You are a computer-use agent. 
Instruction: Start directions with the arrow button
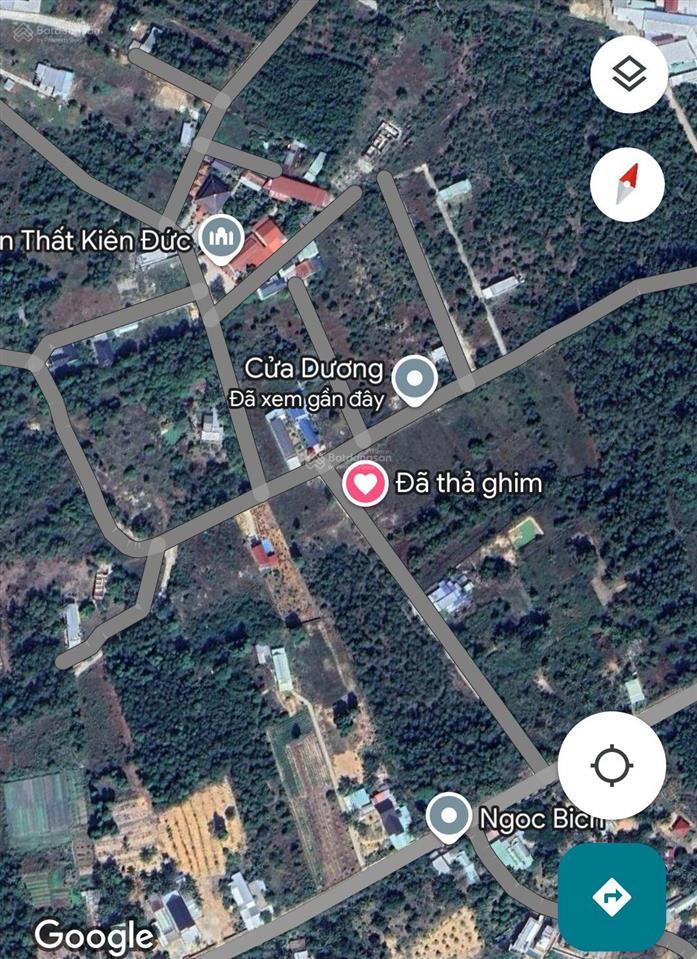click(611, 896)
